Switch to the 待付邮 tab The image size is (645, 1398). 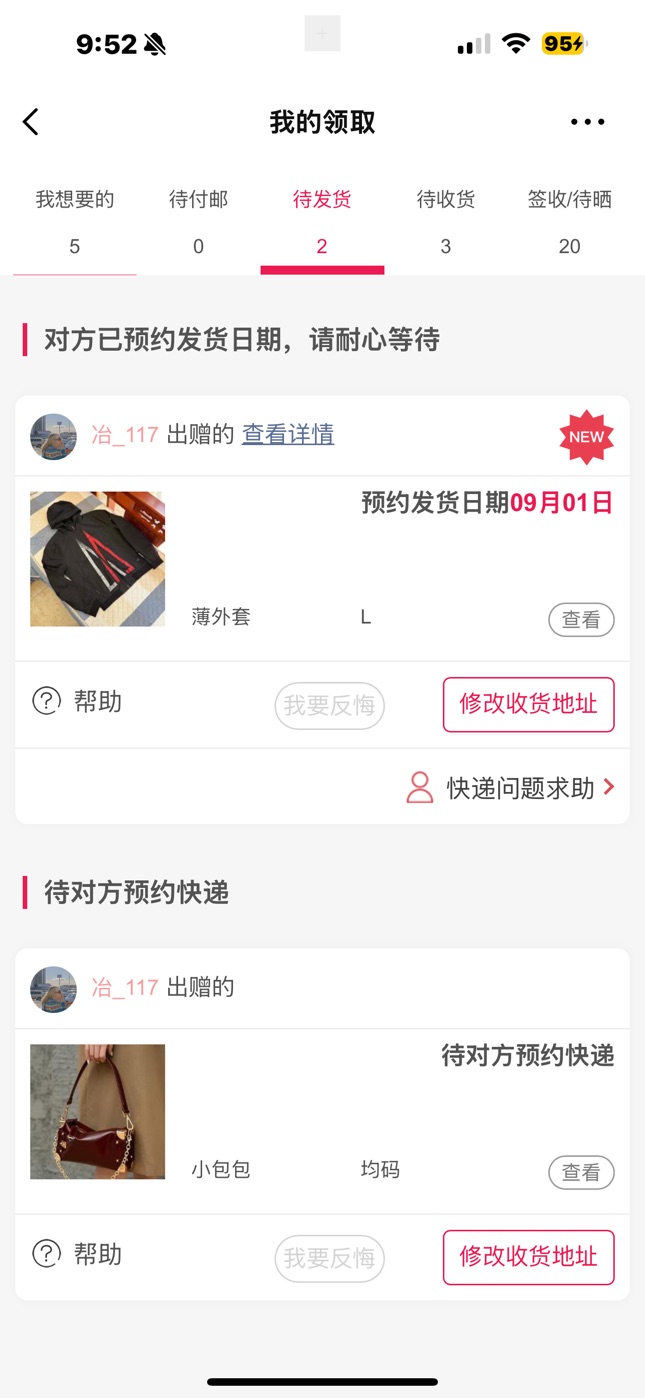click(x=198, y=220)
